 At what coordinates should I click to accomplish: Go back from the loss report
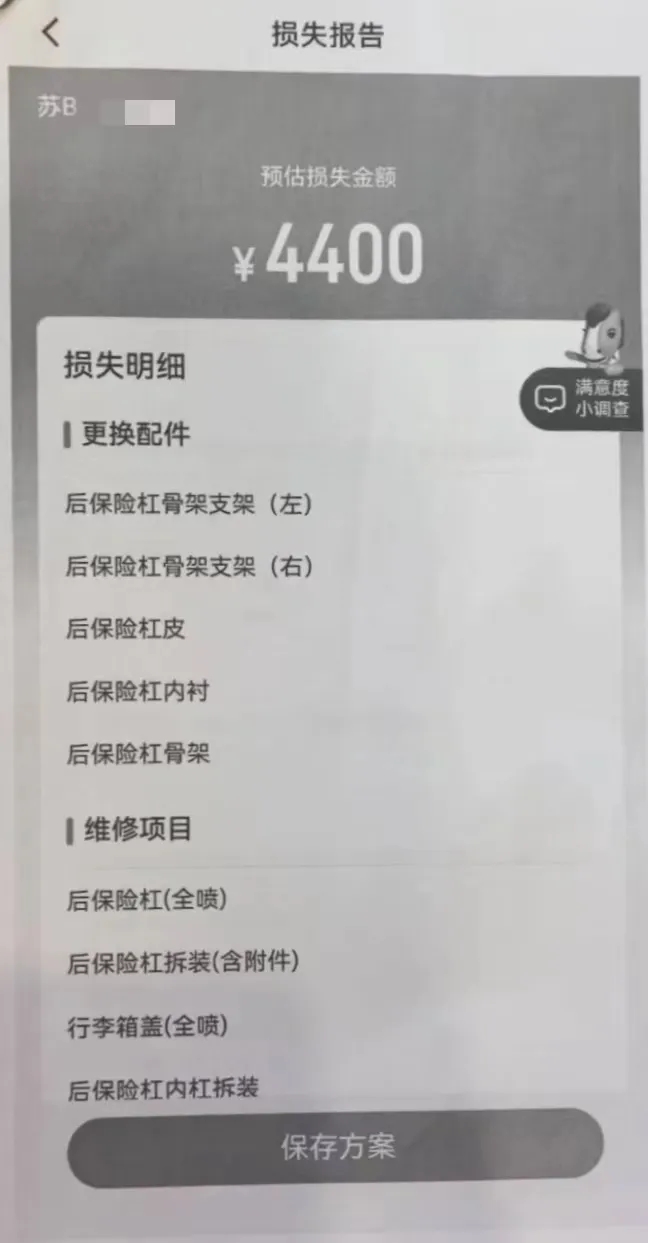tap(50, 33)
